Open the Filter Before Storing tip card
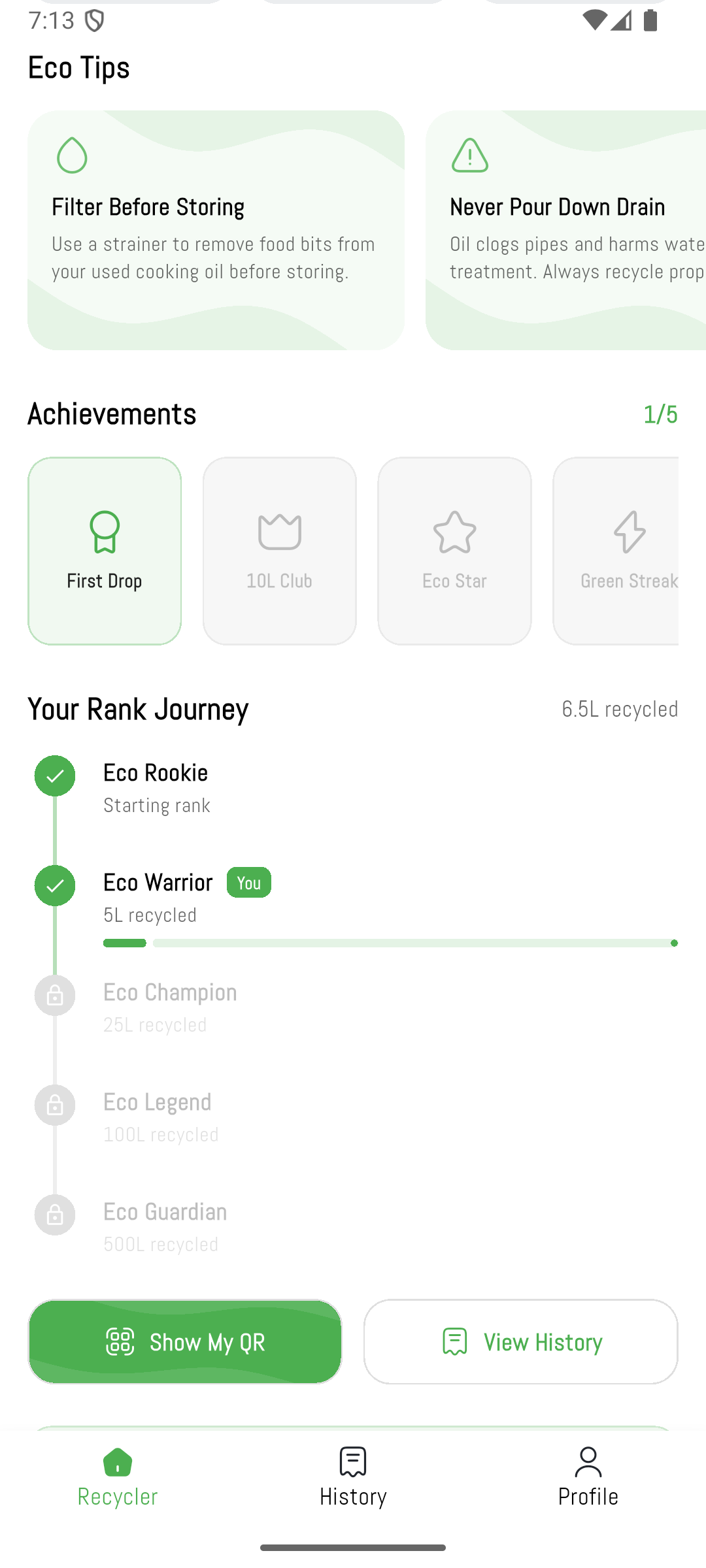Screen dimensions: 706x1568 (216, 230)
